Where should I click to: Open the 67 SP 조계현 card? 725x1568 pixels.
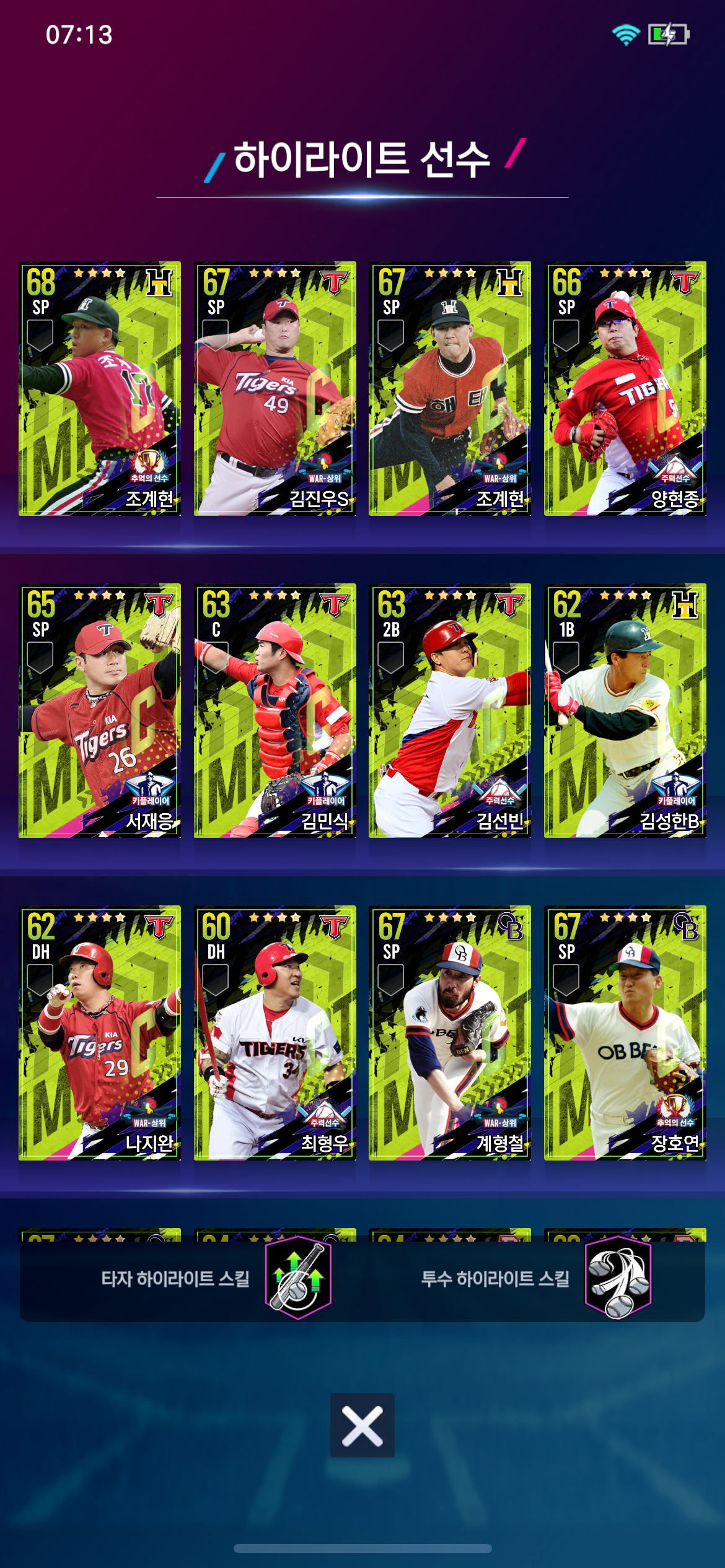pos(450,388)
